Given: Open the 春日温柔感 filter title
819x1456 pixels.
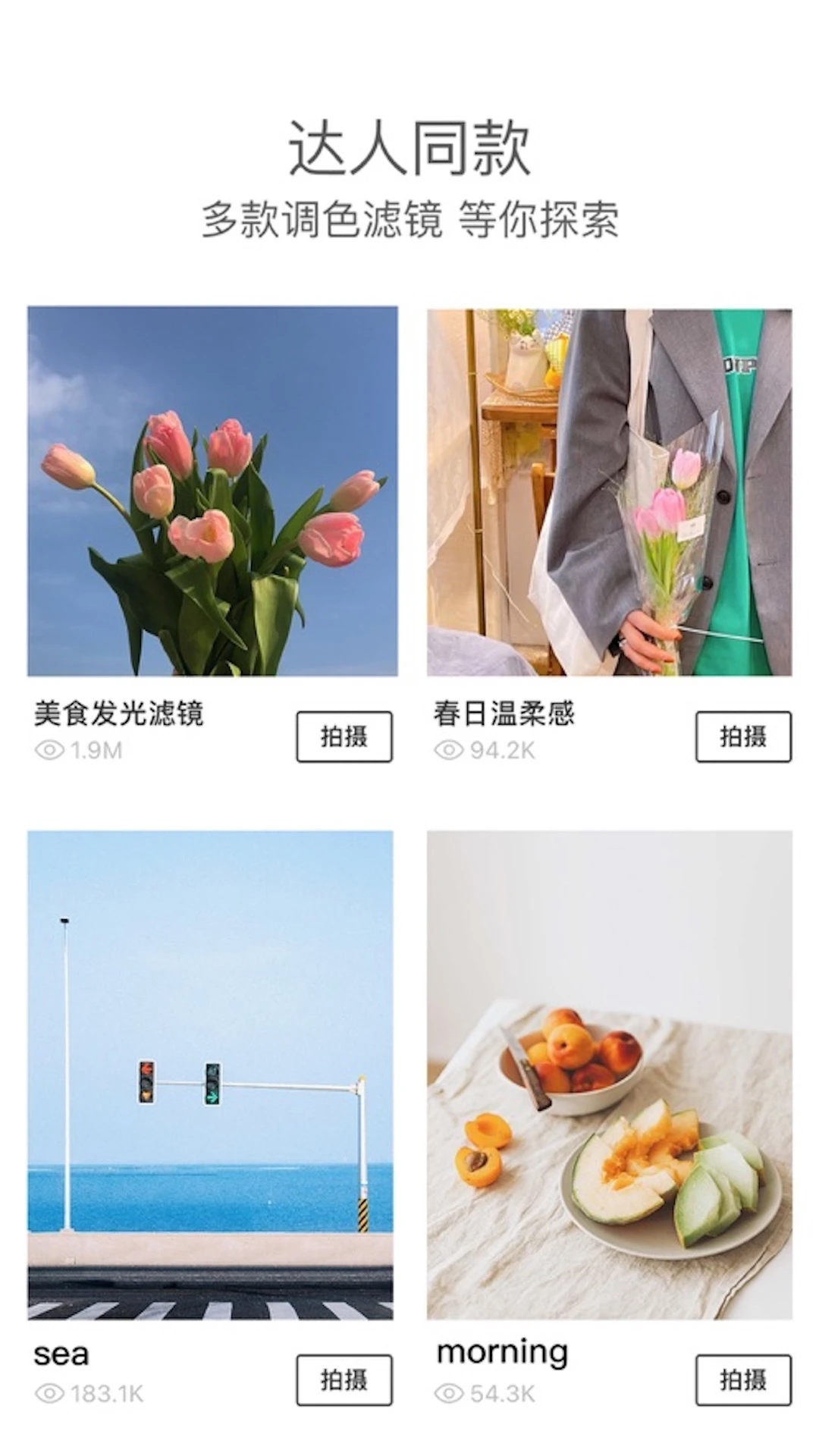Looking at the screenshot, I should (x=504, y=714).
